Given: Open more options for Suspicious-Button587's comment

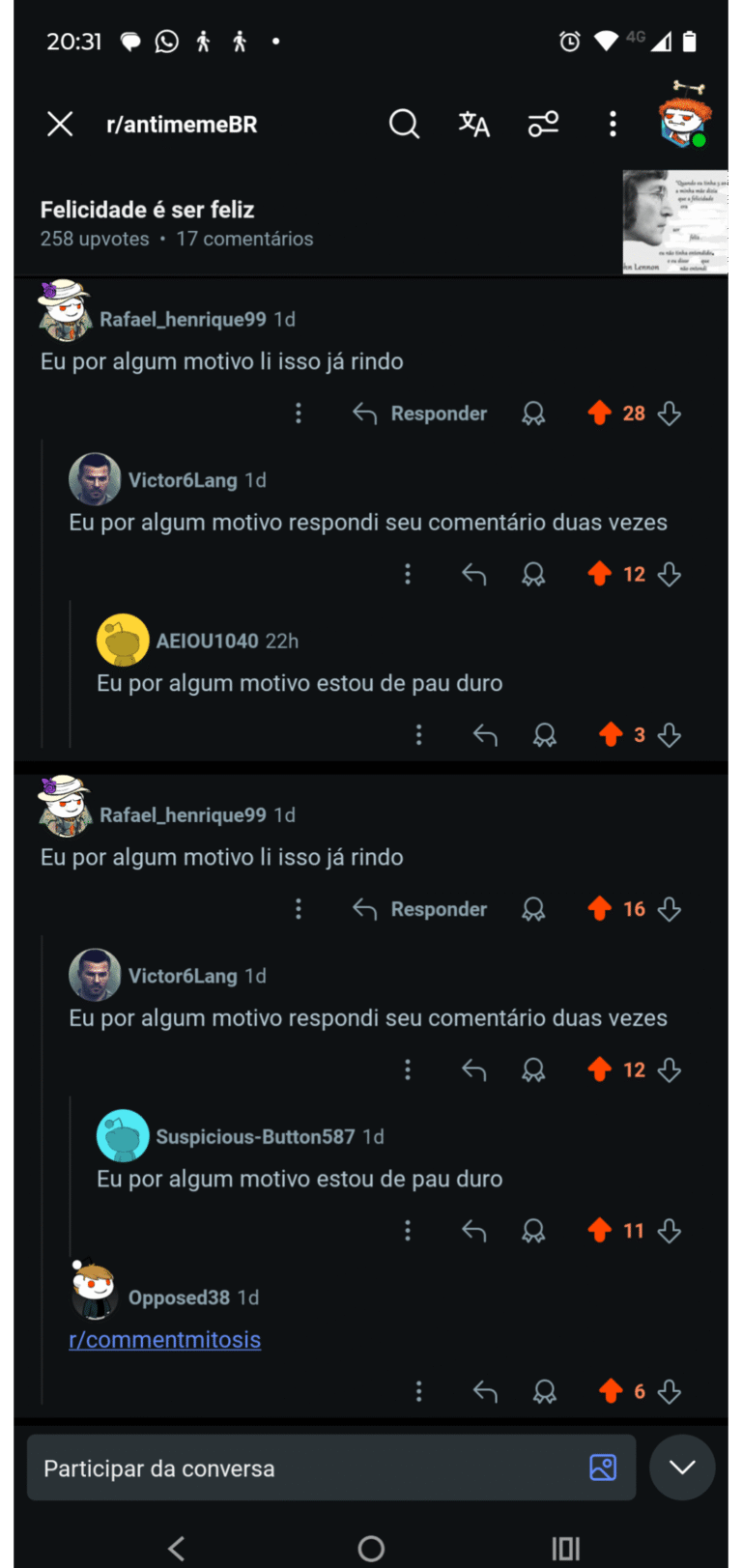Looking at the screenshot, I should [408, 1231].
